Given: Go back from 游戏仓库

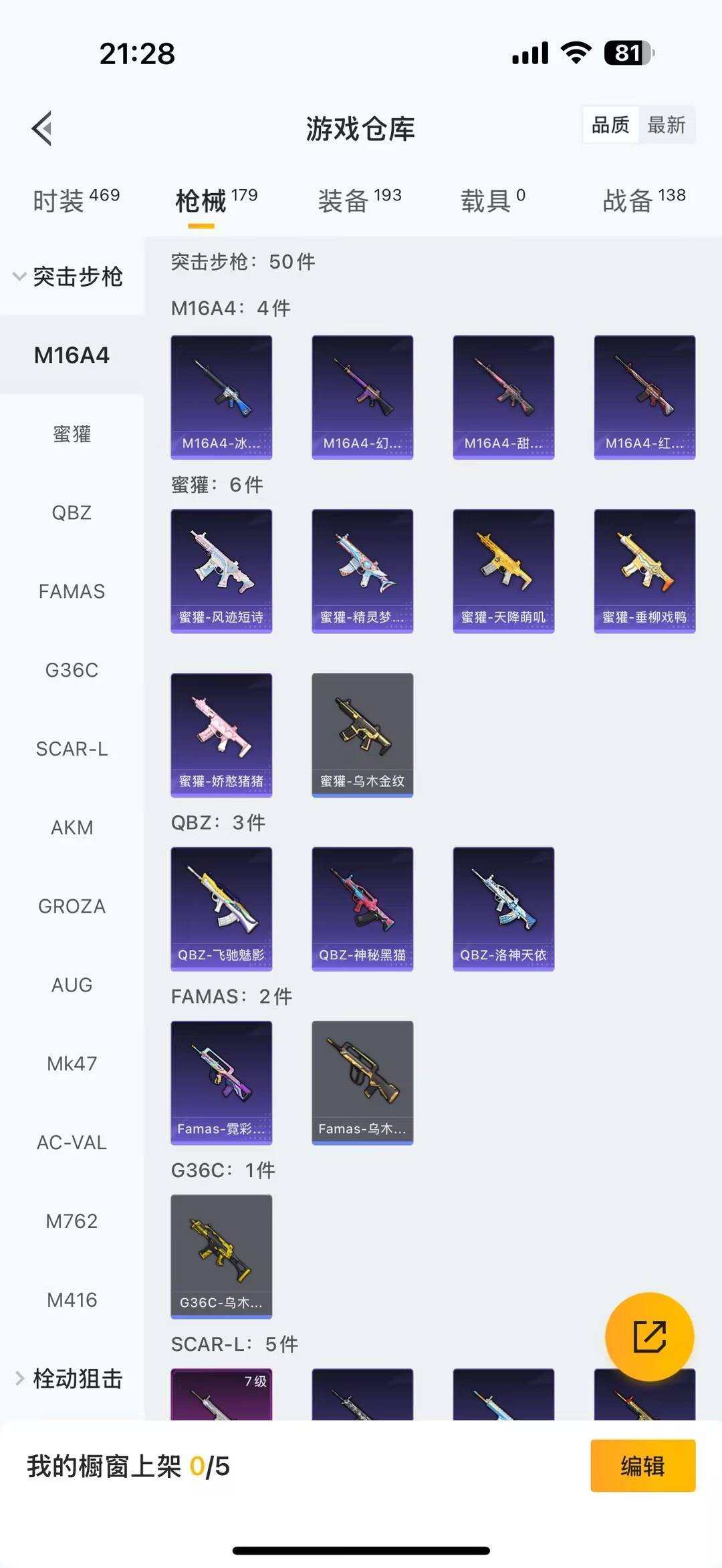Looking at the screenshot, I should (42, 128).
